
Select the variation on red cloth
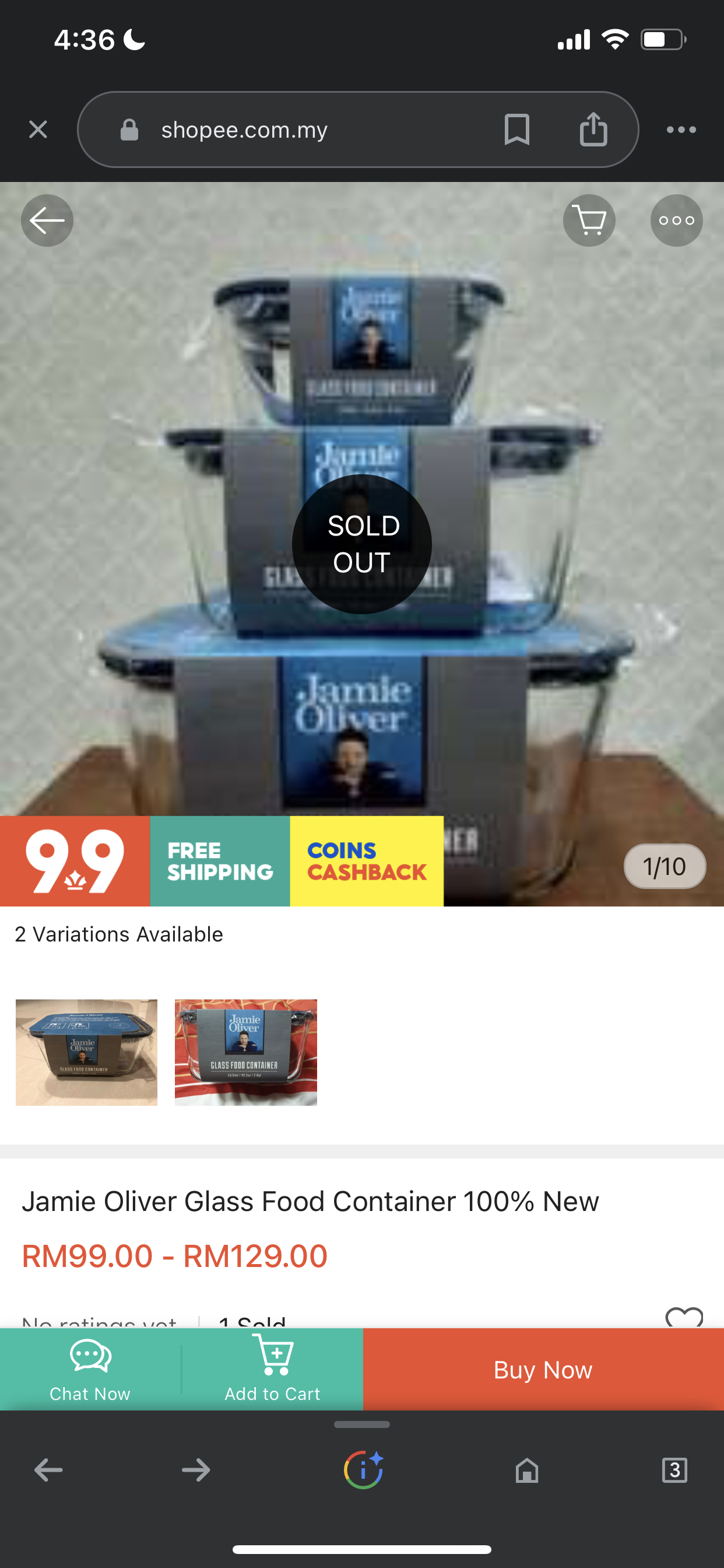pyautogui.click(x=246, y=1052)
